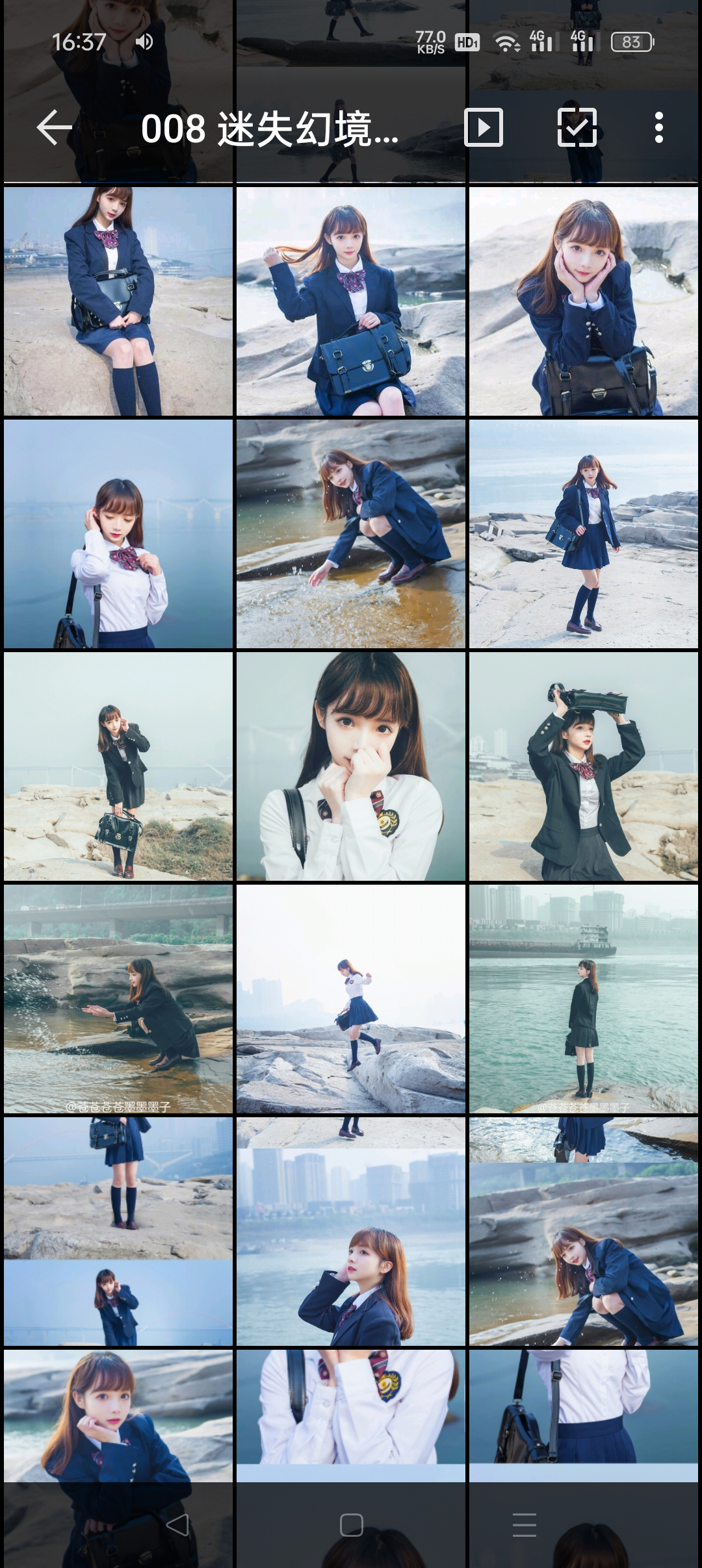Screen dimensions: 702x1568
Task: Open full-body photo of girl standing on rocks
Action: 584,534
